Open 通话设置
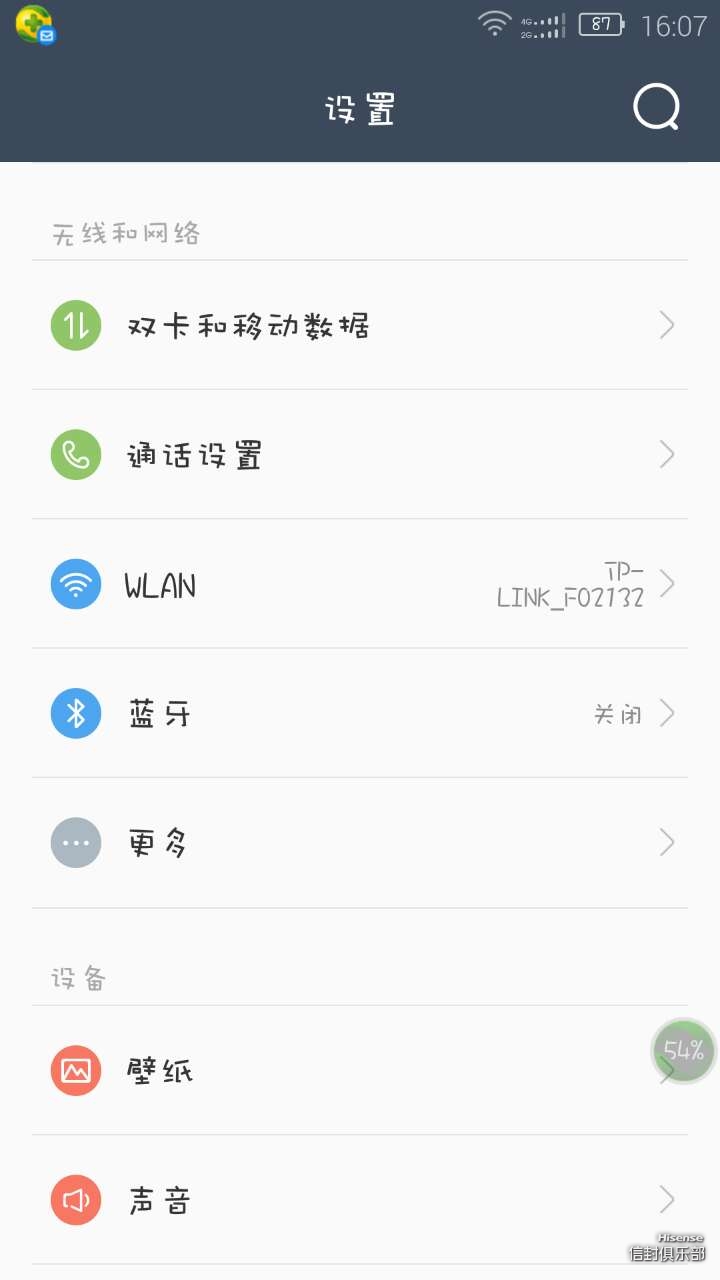 coord(360,454)
